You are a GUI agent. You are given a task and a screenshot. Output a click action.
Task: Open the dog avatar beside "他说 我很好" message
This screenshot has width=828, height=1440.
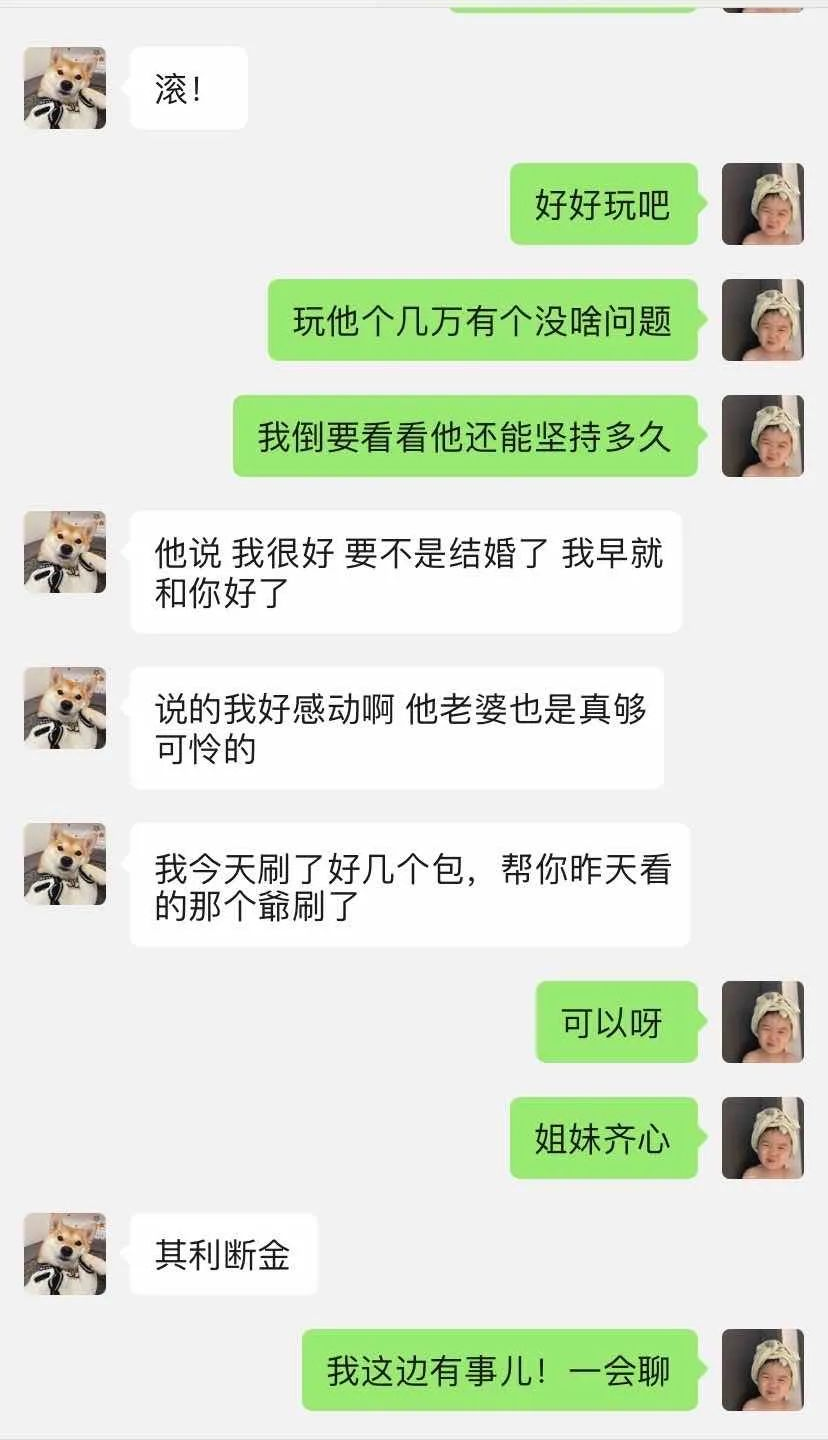pos(65,552)
